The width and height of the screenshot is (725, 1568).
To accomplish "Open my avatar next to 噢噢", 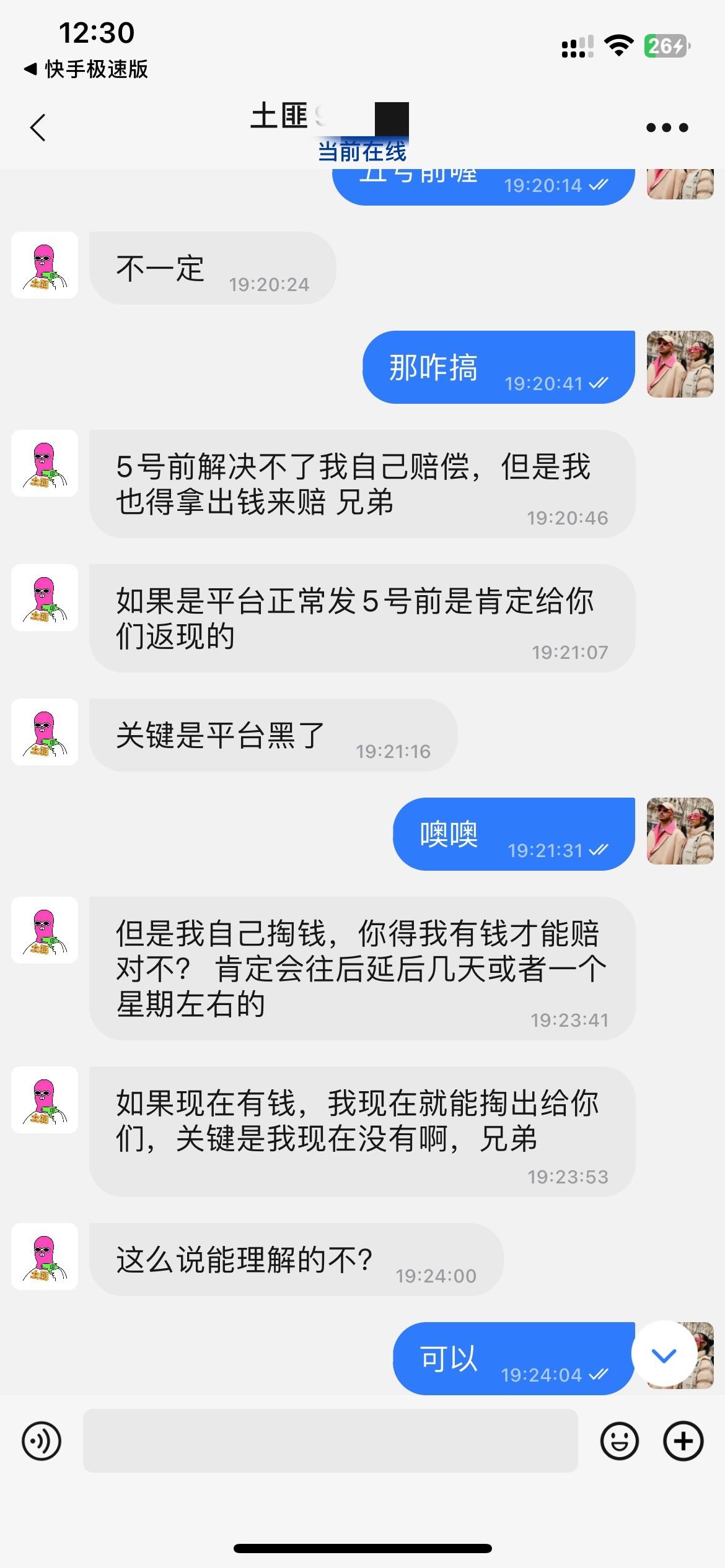I will coord(680,831).
